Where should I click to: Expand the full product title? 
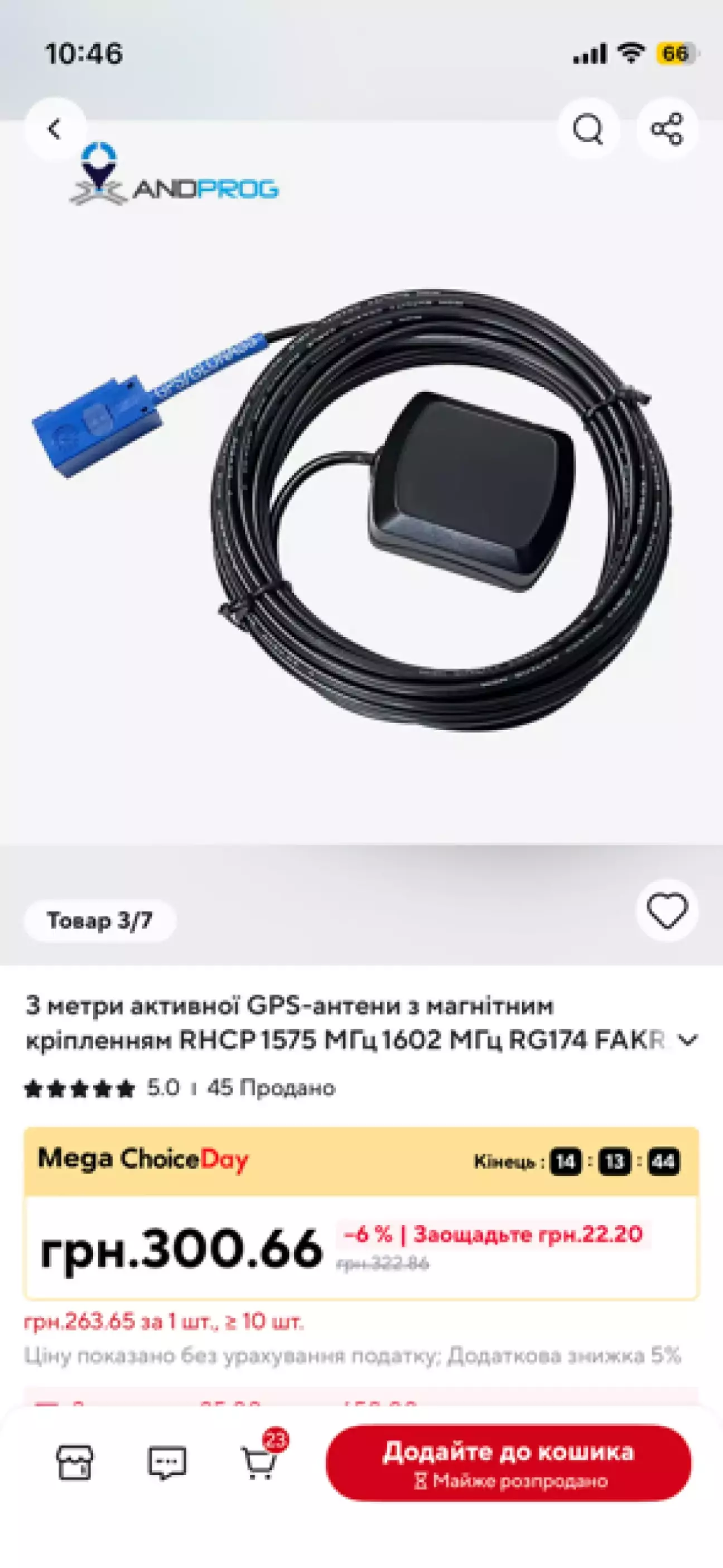point(687,1040)
